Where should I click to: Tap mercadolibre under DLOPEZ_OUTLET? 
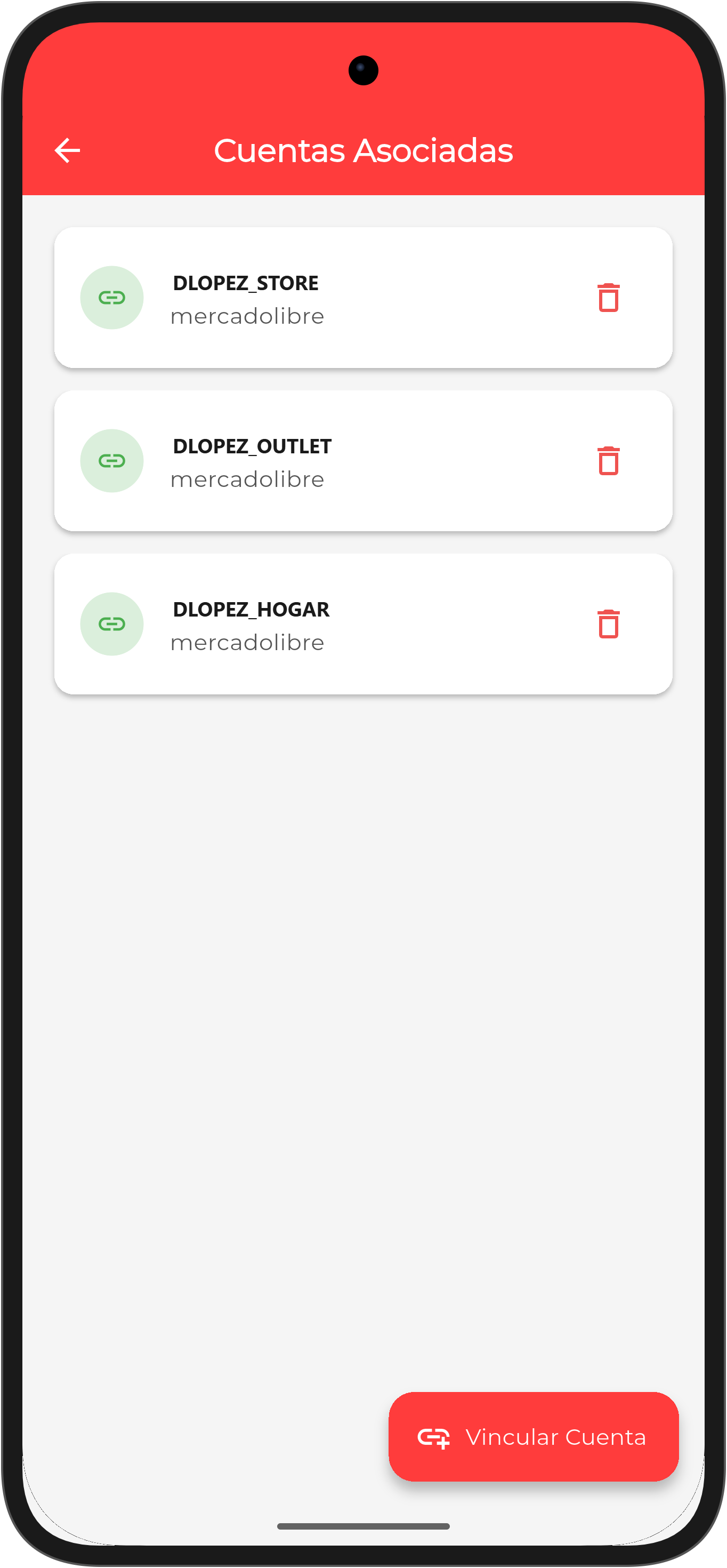pyautogui.click(x=248, y=478)
